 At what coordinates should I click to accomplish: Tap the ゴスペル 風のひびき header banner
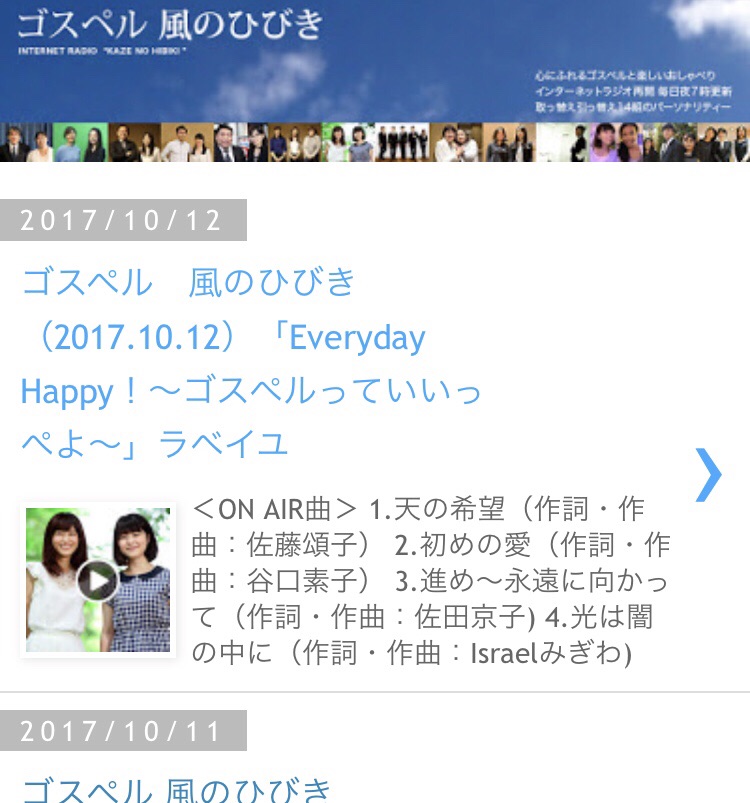[x=374, y=60]
